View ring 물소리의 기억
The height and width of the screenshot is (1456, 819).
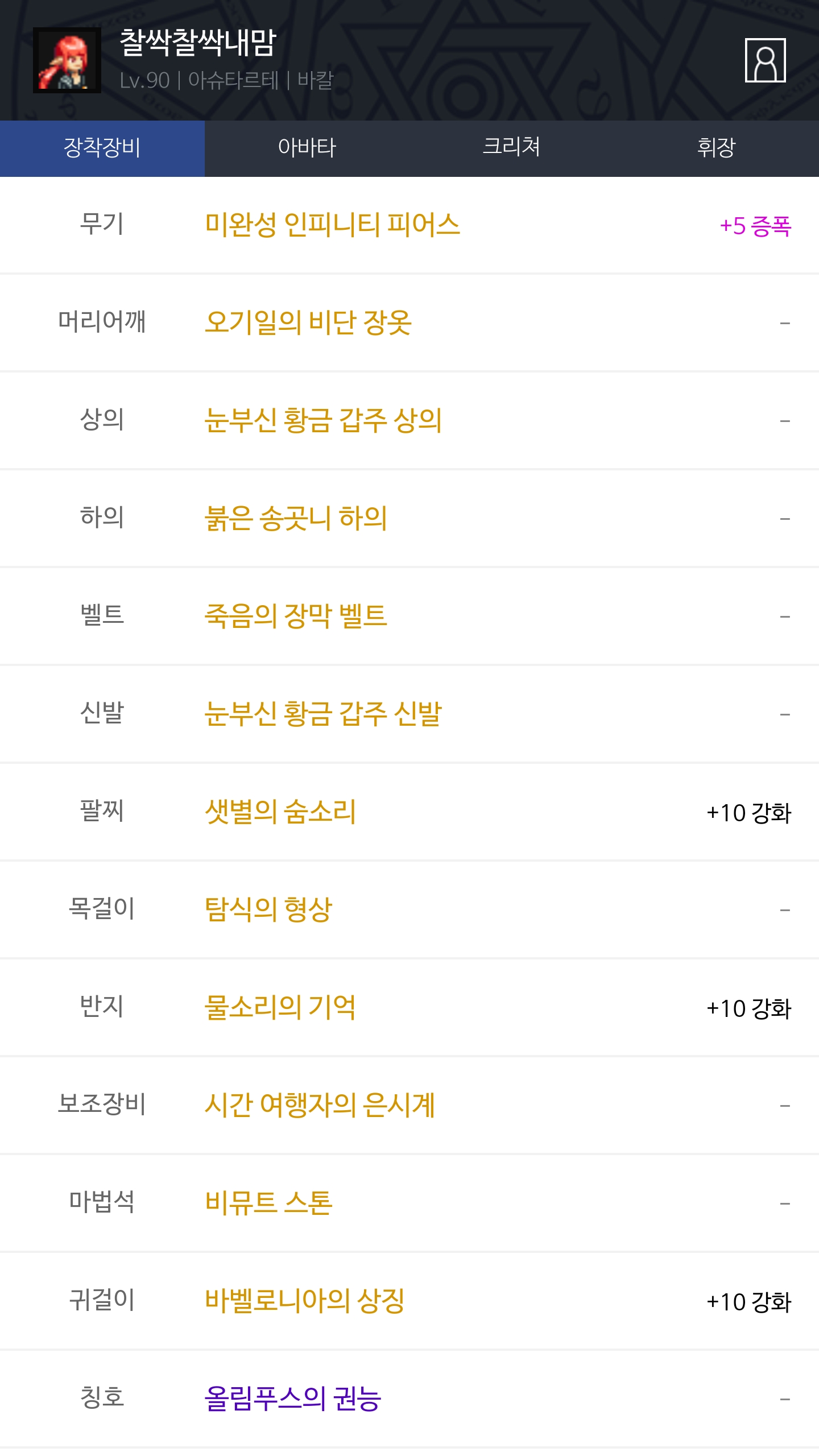[x=280, y=1007]
